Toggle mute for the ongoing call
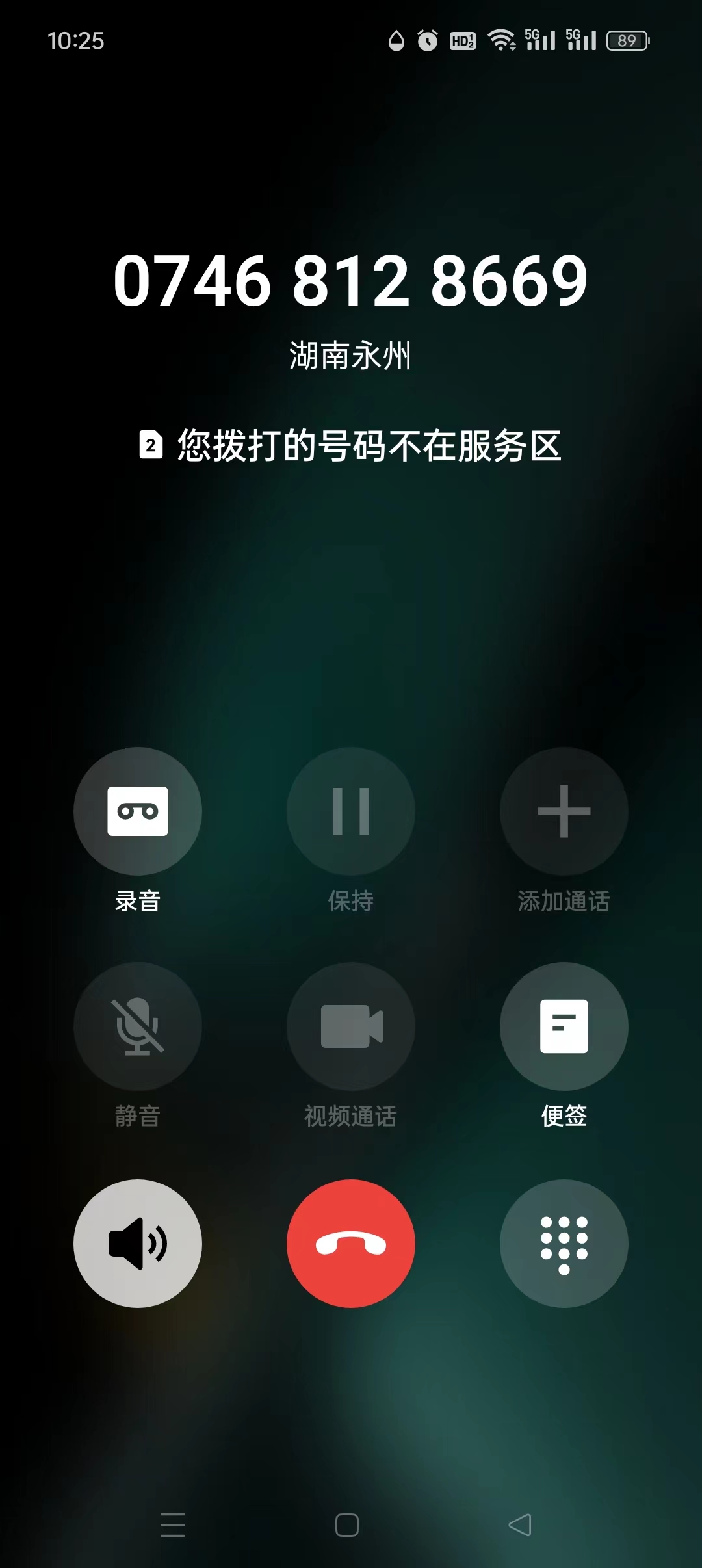Viewport: 702px width, 1568px height. click(x=138, y=1026)
